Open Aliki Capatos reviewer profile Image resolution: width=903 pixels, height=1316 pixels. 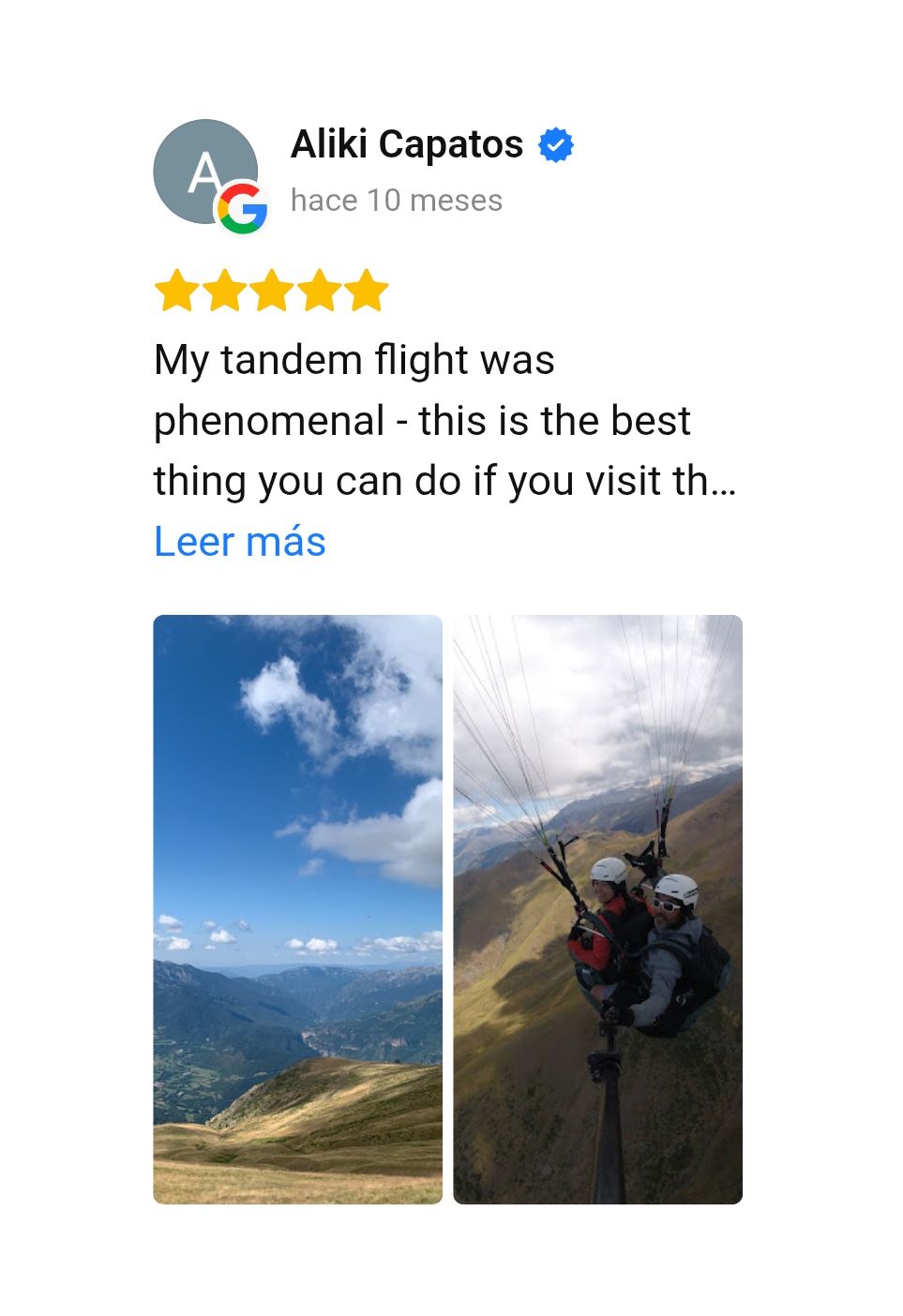click(x=406, y=145)
